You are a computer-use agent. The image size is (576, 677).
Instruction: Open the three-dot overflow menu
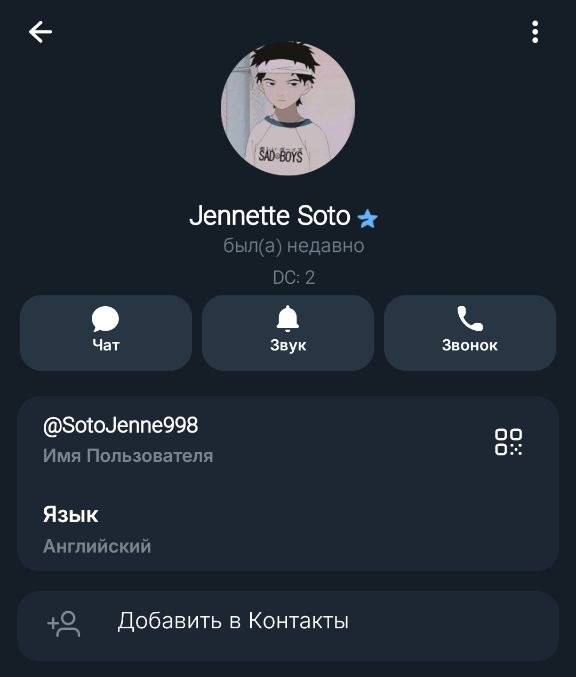pos(535,32)
